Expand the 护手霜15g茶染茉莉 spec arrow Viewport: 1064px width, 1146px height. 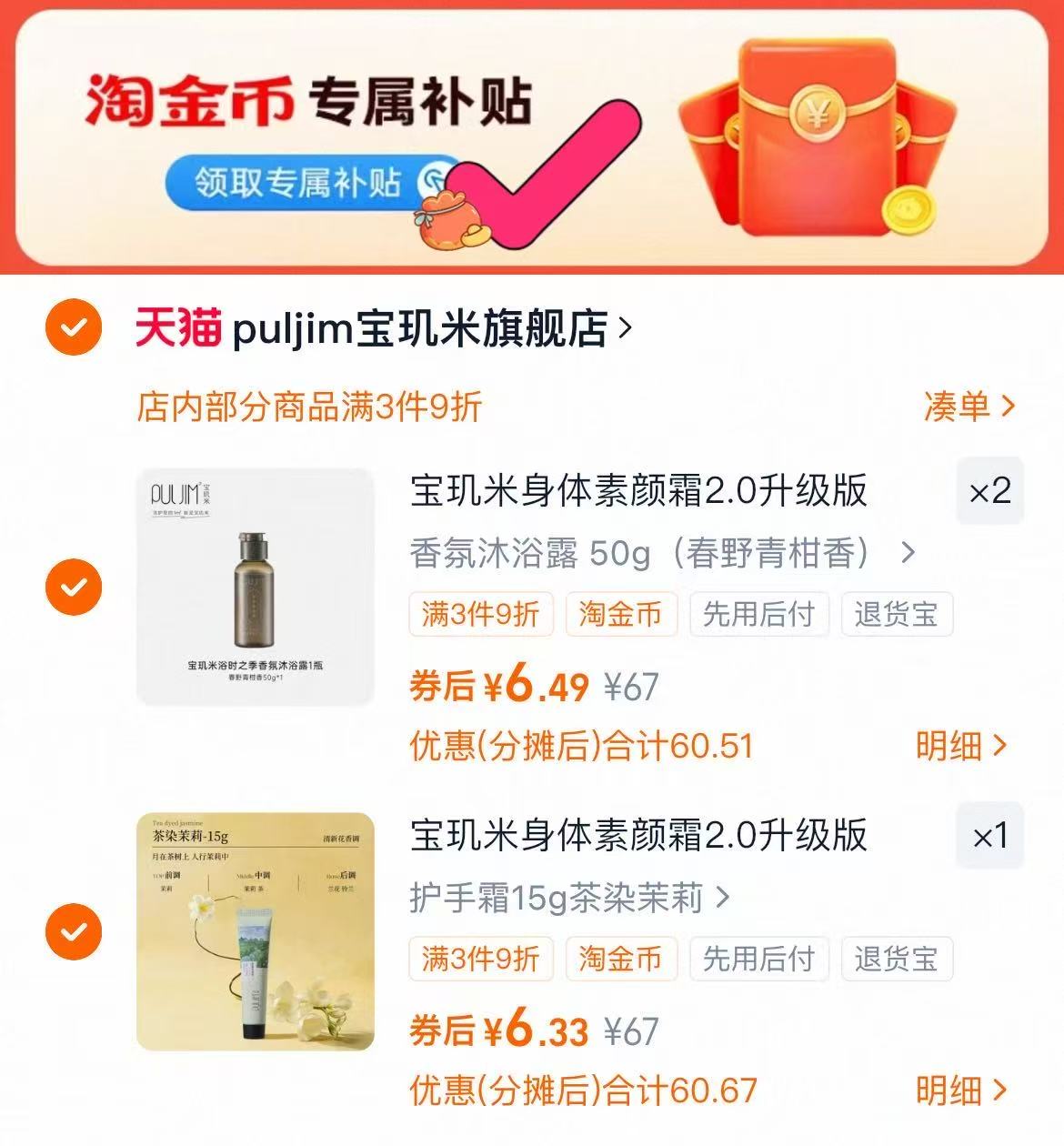(x=723, y=897)
